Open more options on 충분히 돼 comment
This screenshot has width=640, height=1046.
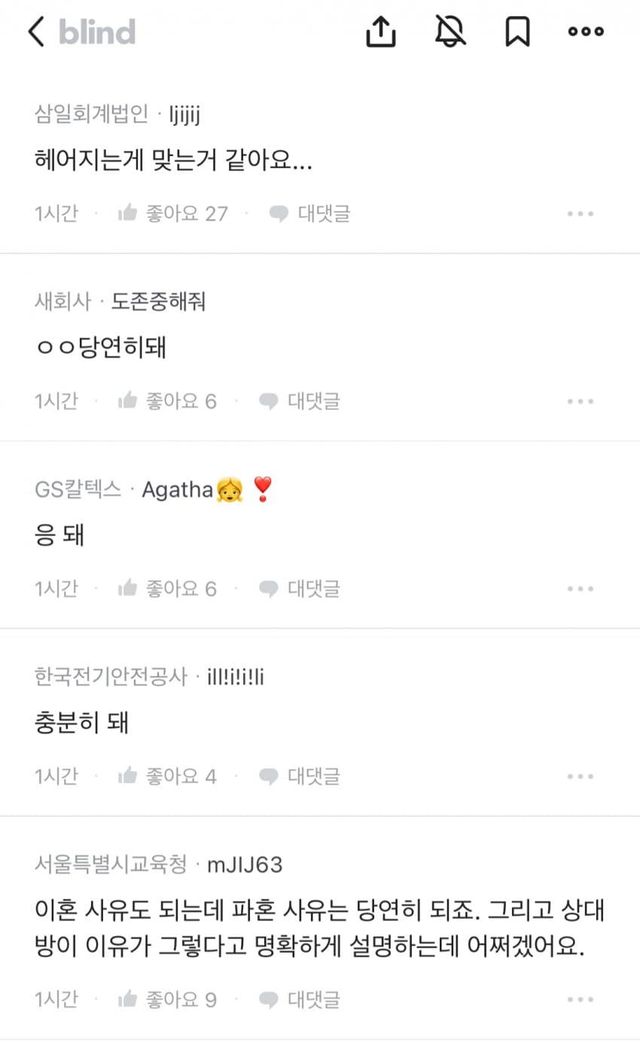(581, 776)
